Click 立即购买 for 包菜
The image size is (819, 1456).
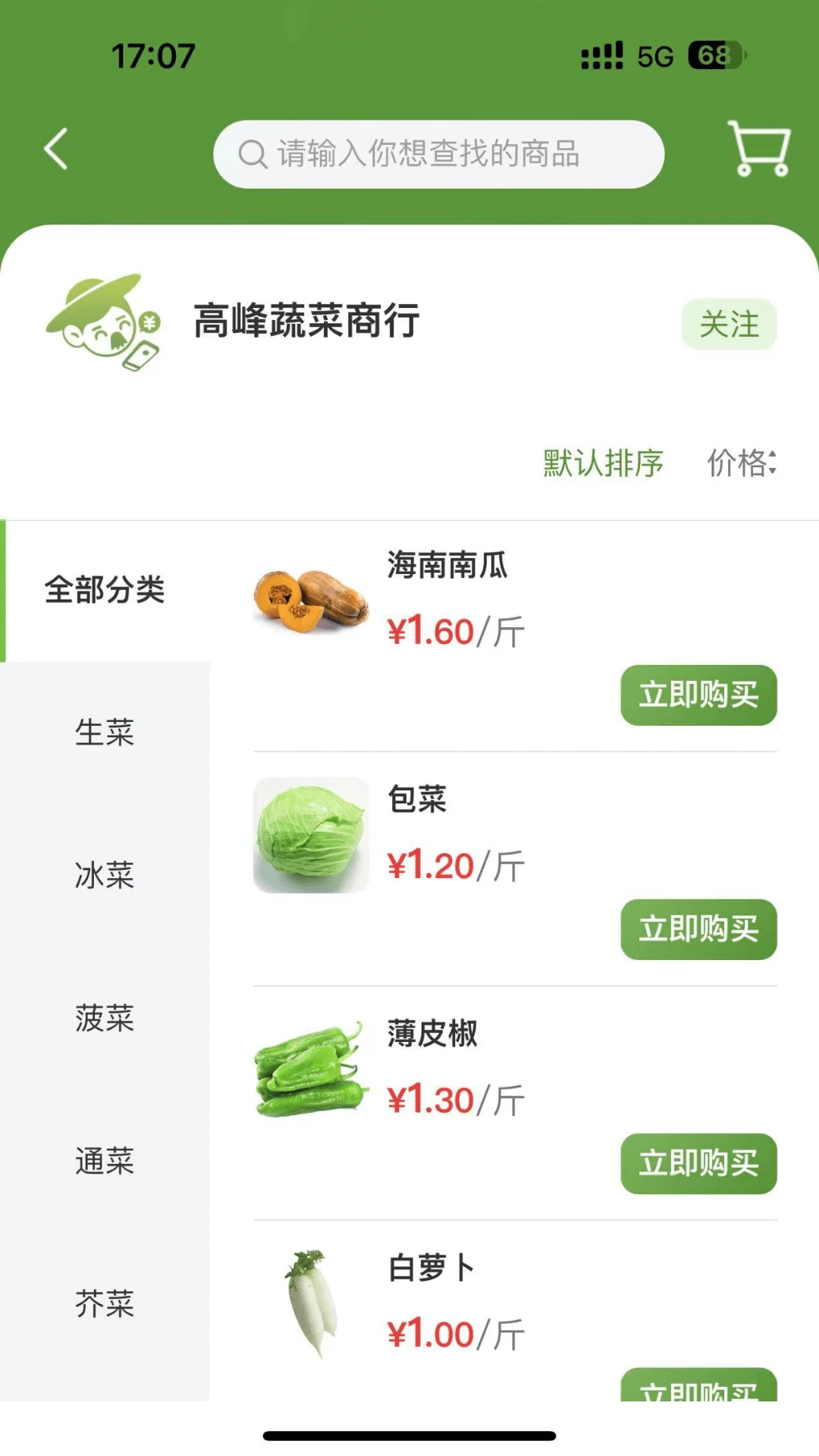698,931
